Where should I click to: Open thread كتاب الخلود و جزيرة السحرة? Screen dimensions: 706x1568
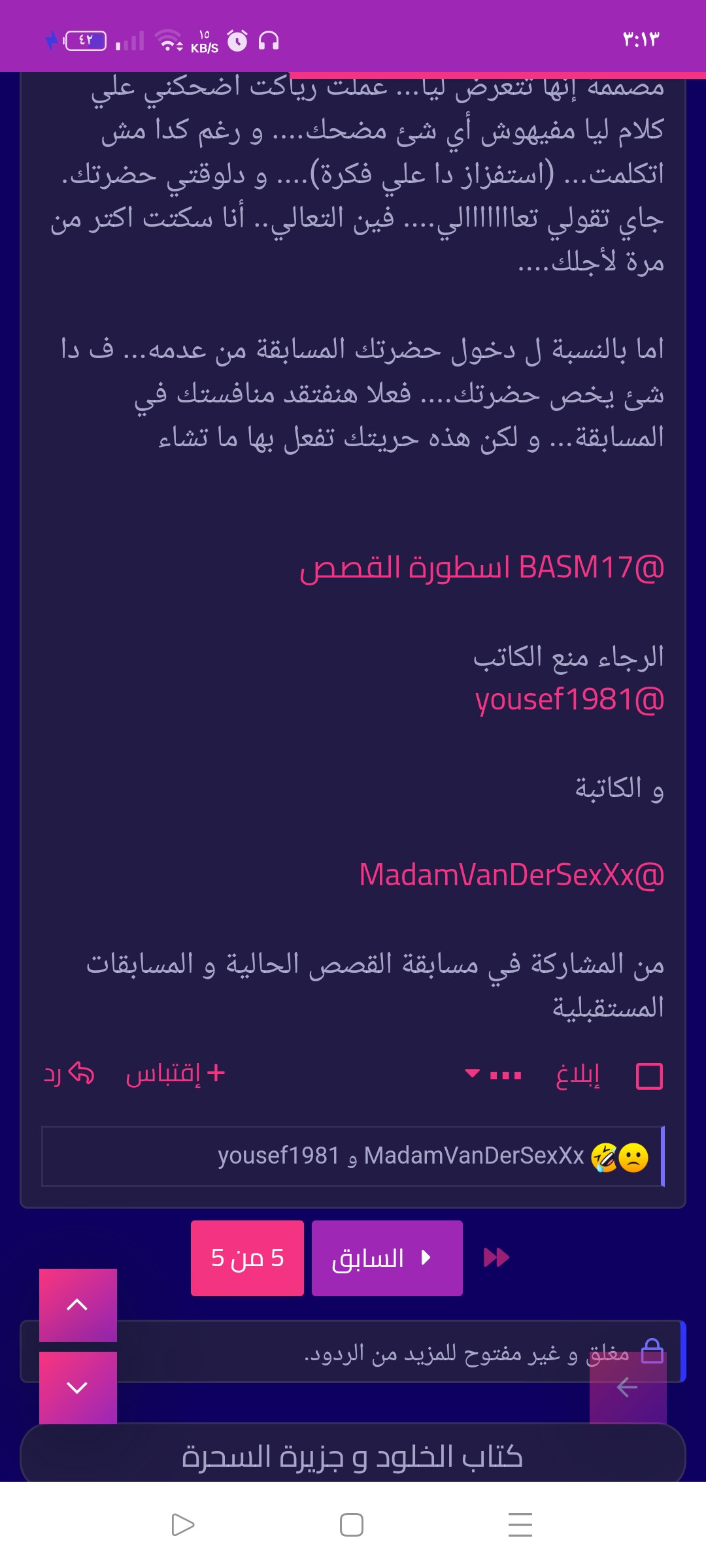point(353,1456)
